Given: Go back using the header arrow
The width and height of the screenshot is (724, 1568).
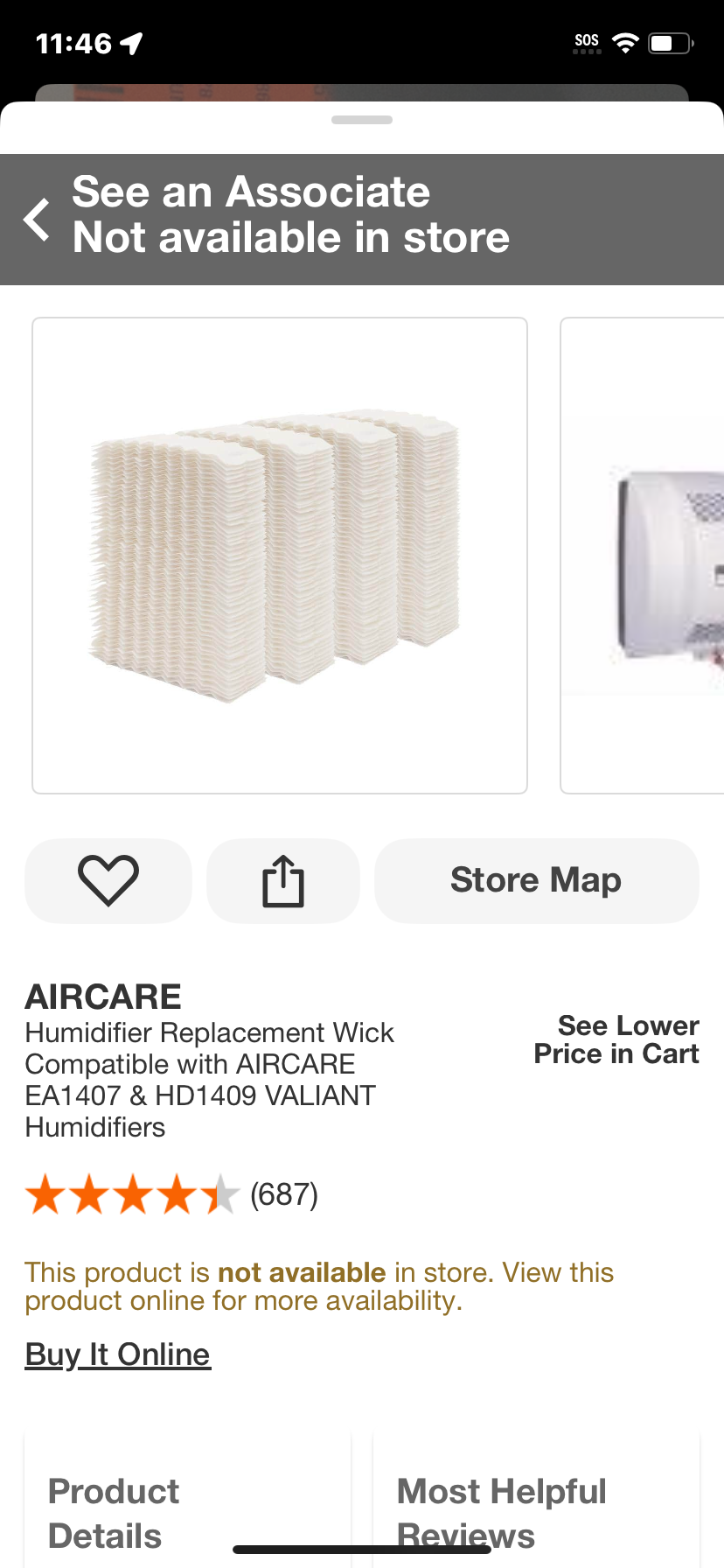Looking at the screenshot, I should tap(38, 219).
